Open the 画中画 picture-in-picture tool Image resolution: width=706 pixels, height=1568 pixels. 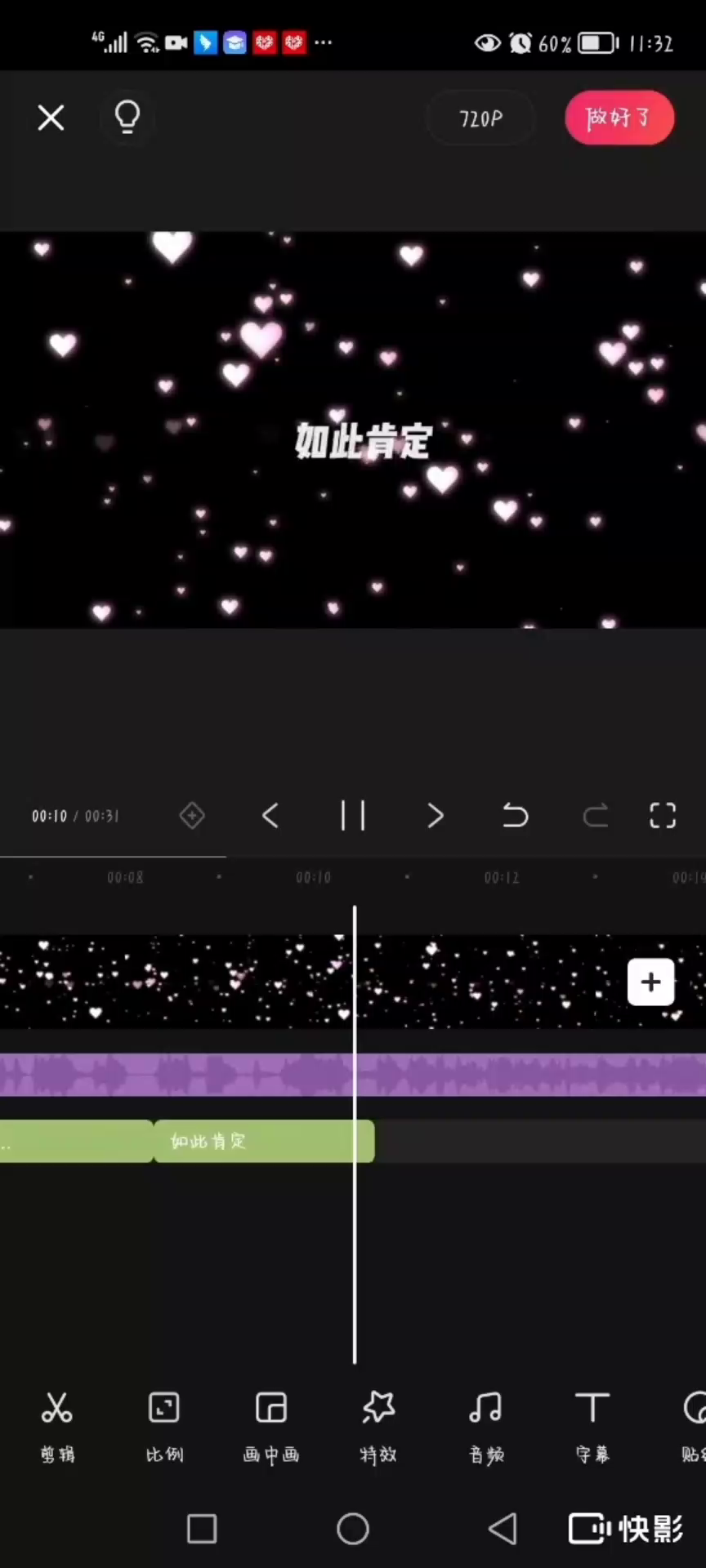(x=271, y=1426)
